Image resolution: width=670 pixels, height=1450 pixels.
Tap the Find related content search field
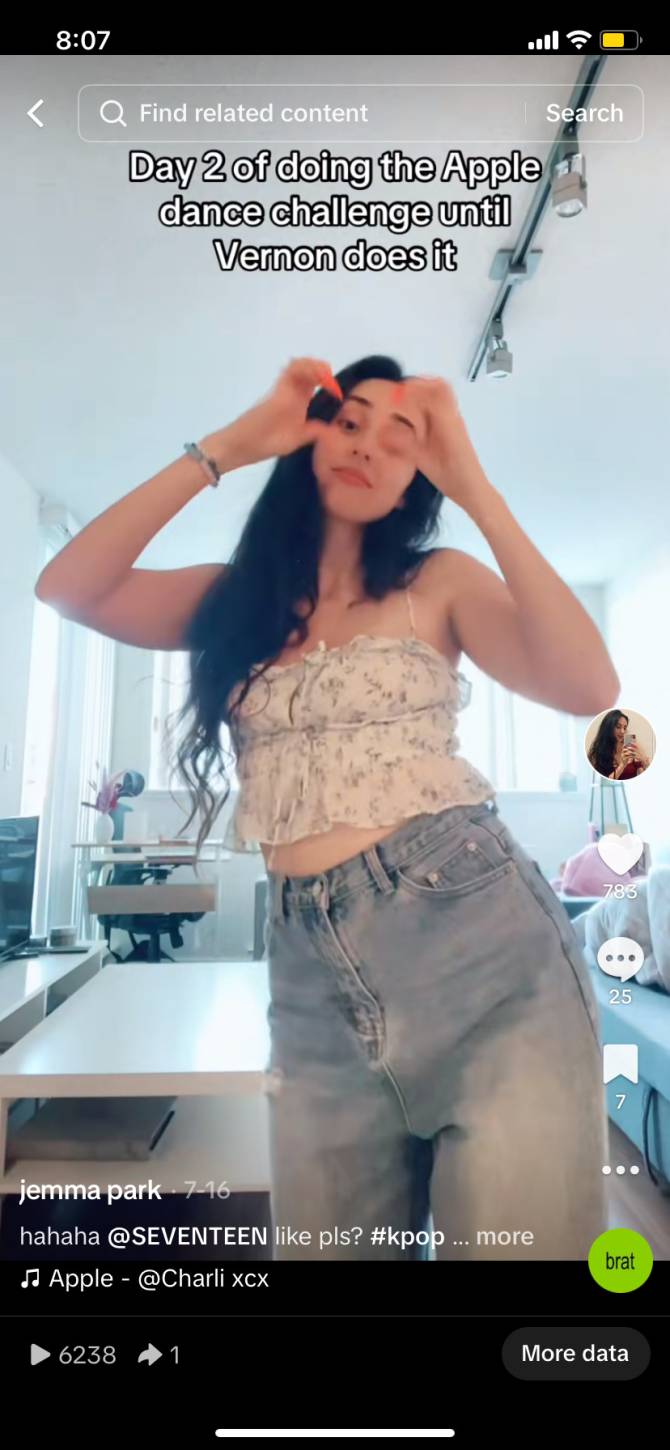300,113
